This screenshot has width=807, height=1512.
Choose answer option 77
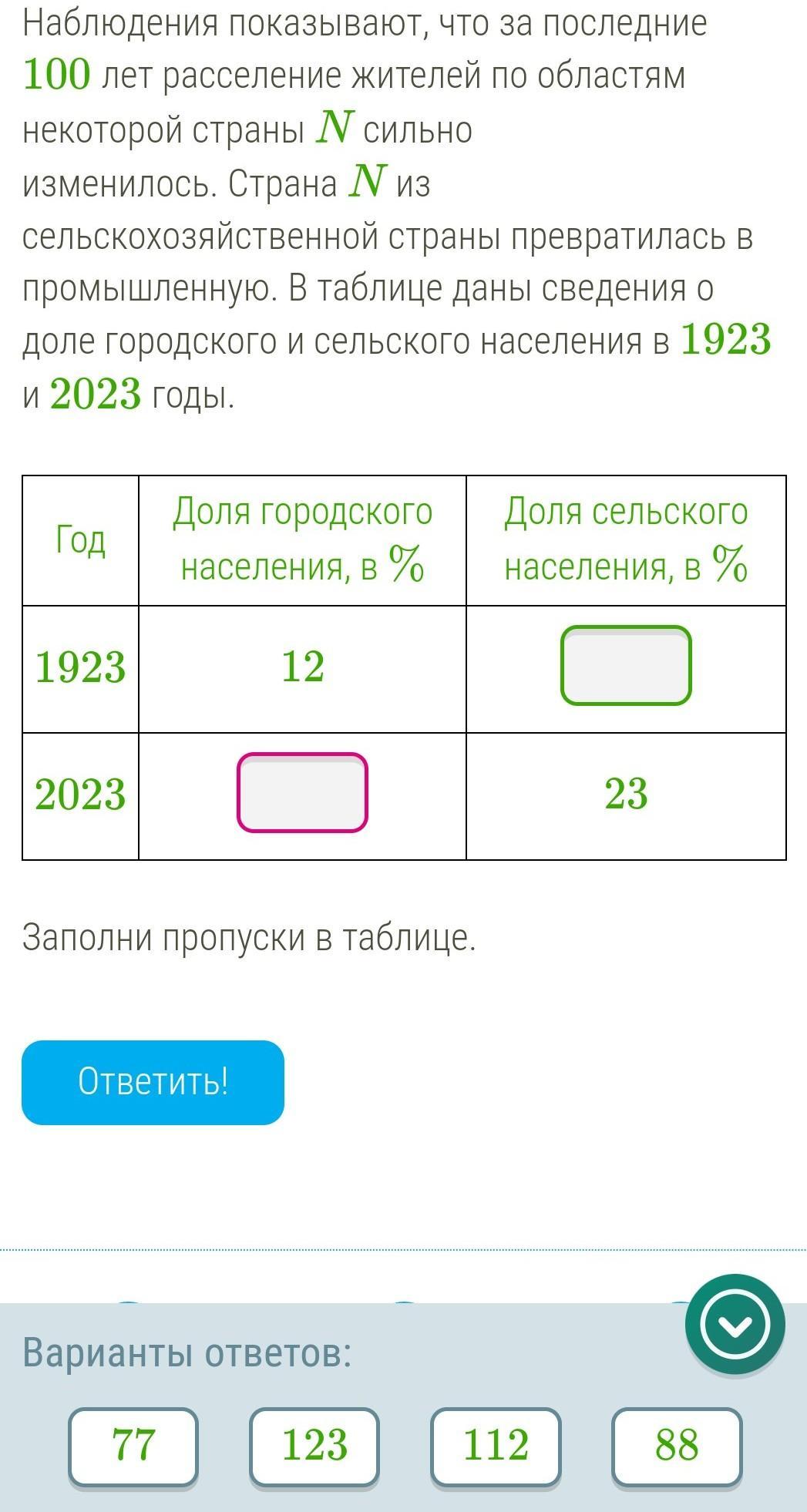pos(134,1446)
